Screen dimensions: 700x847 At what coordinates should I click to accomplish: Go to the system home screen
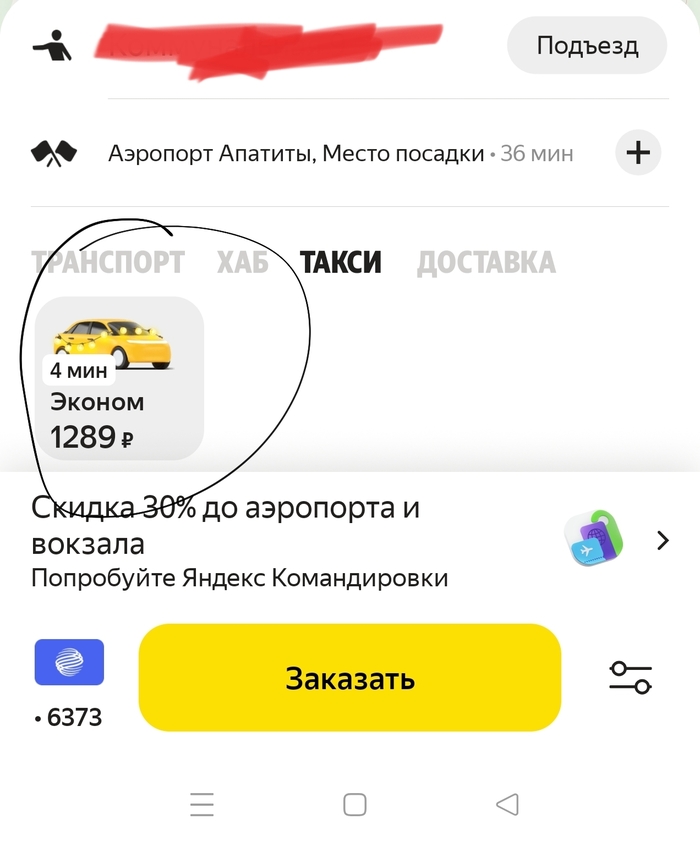click(x=354, y=803)
